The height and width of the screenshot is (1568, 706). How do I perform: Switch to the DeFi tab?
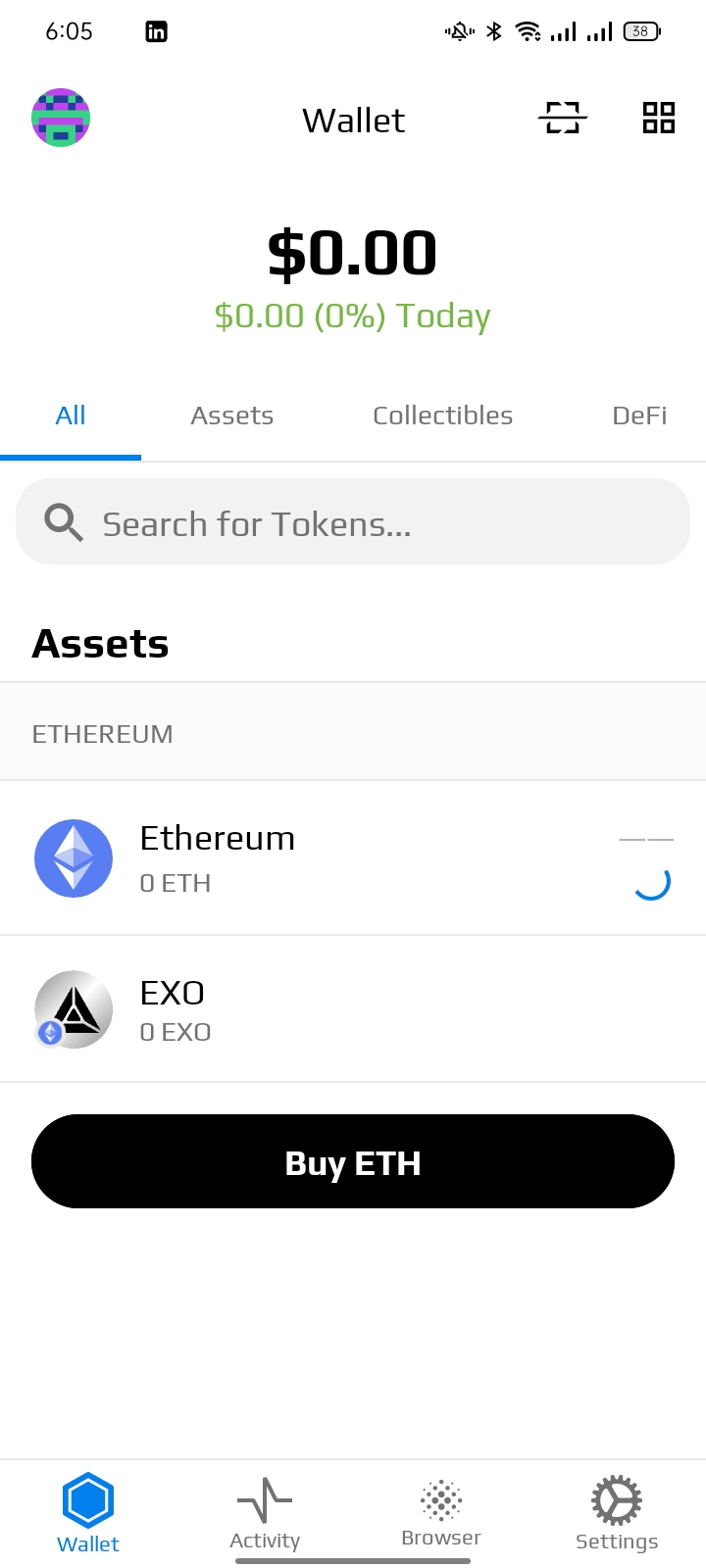(639, 416)
